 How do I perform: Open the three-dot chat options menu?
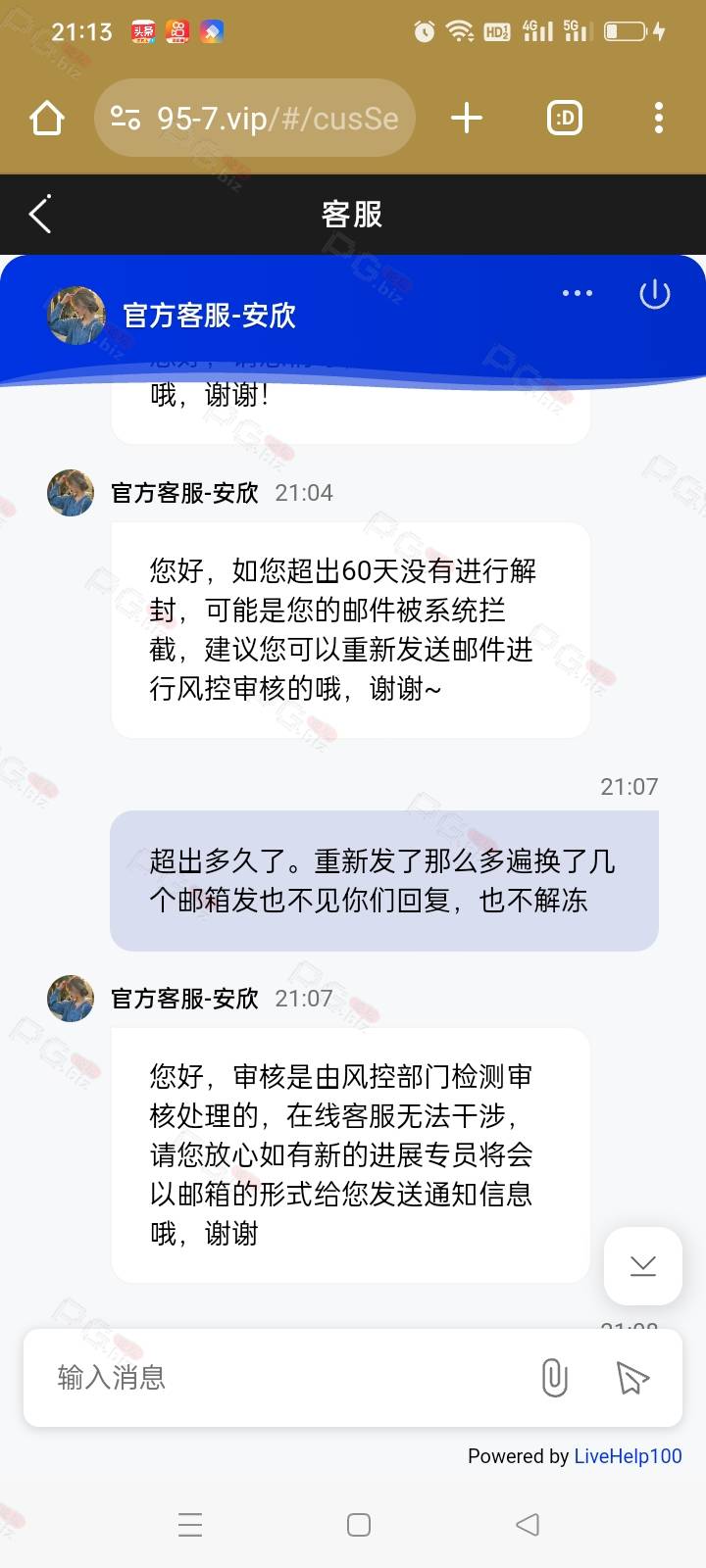(577, 293)
